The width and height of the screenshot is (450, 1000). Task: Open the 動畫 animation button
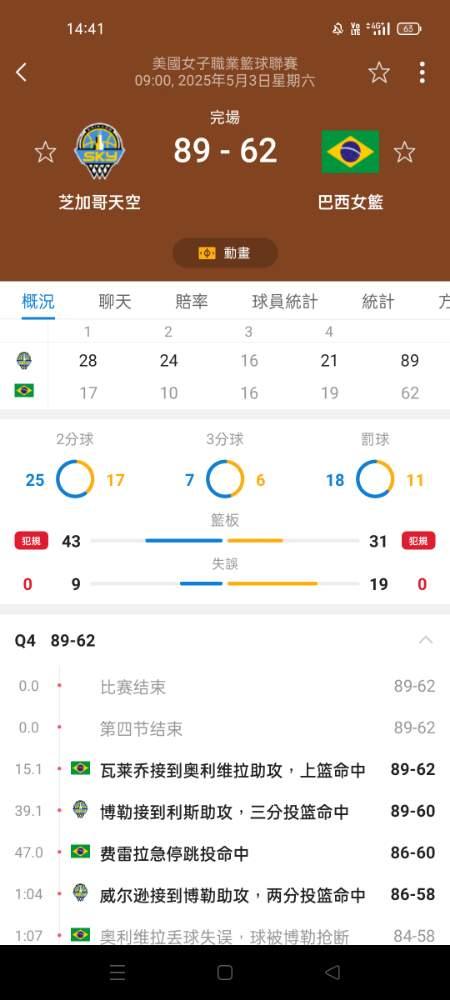click(225, 253)
